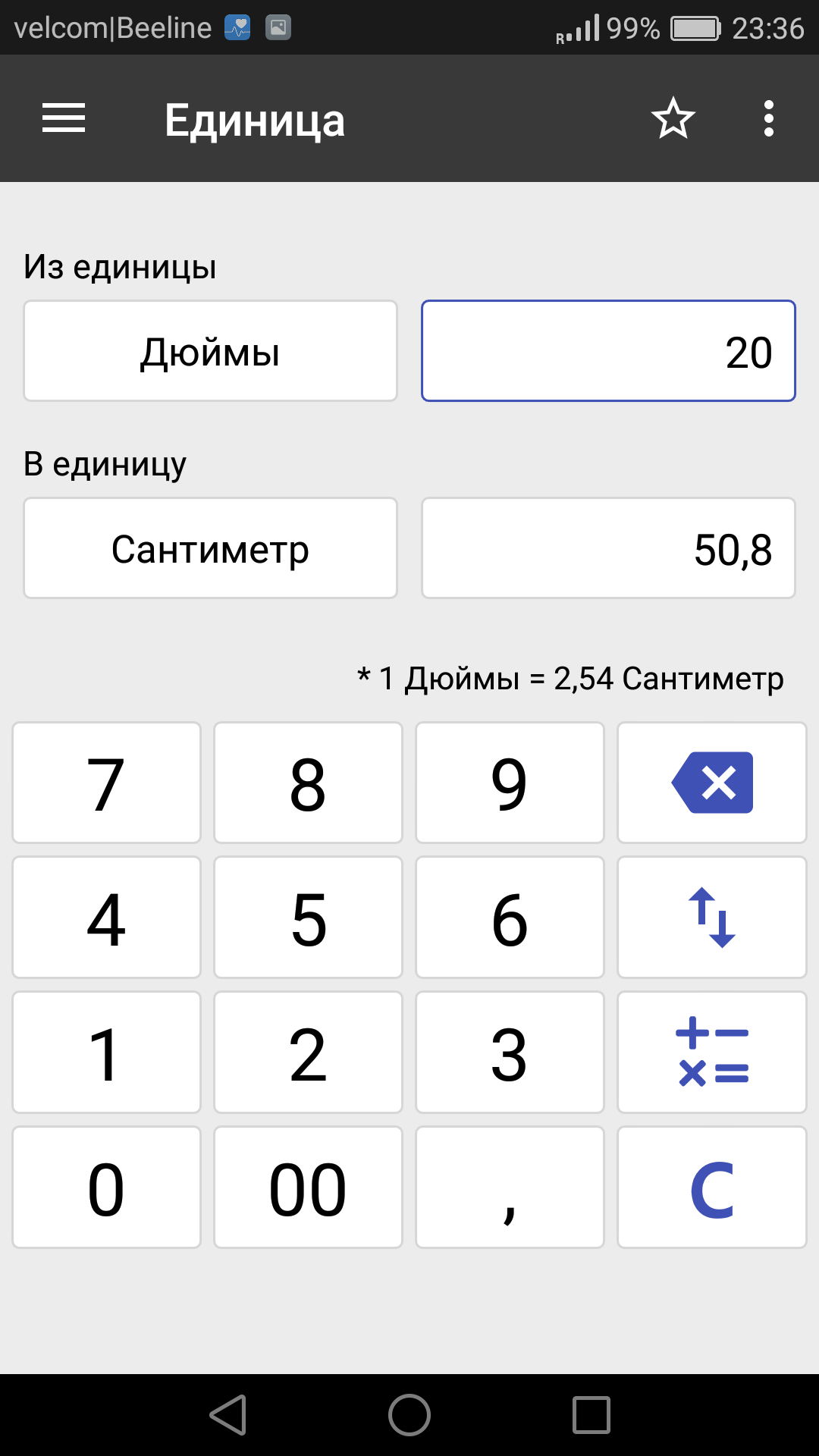819x1456 pixels.
Task: Open the calculator operations key
Action: coord(712,1053)
